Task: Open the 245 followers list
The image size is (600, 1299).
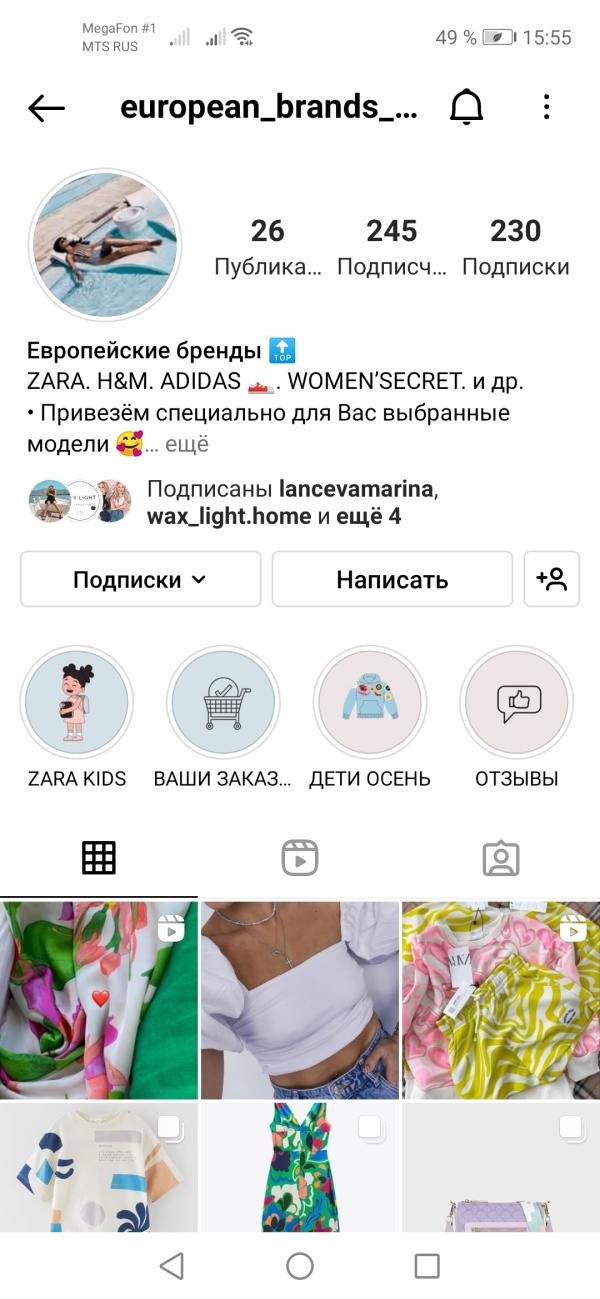Action: pos(391,246)
